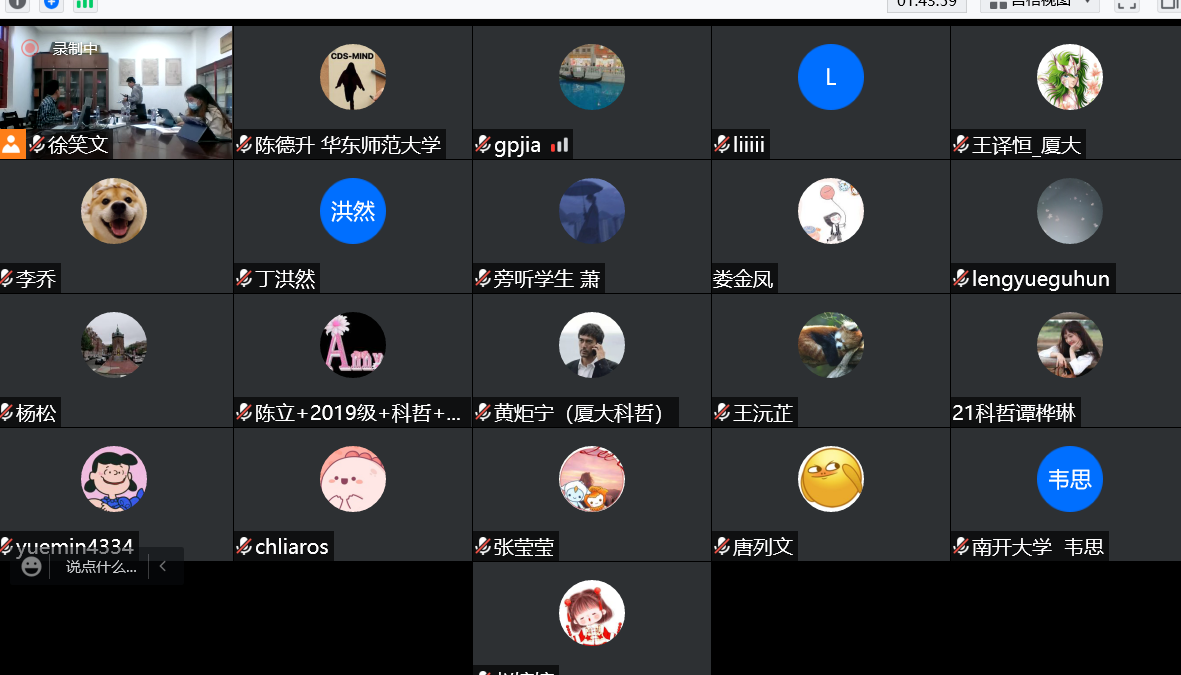Select the lengyueguhun participant tile
The image size is (1181, 675).
click(x=1069, y=225)
